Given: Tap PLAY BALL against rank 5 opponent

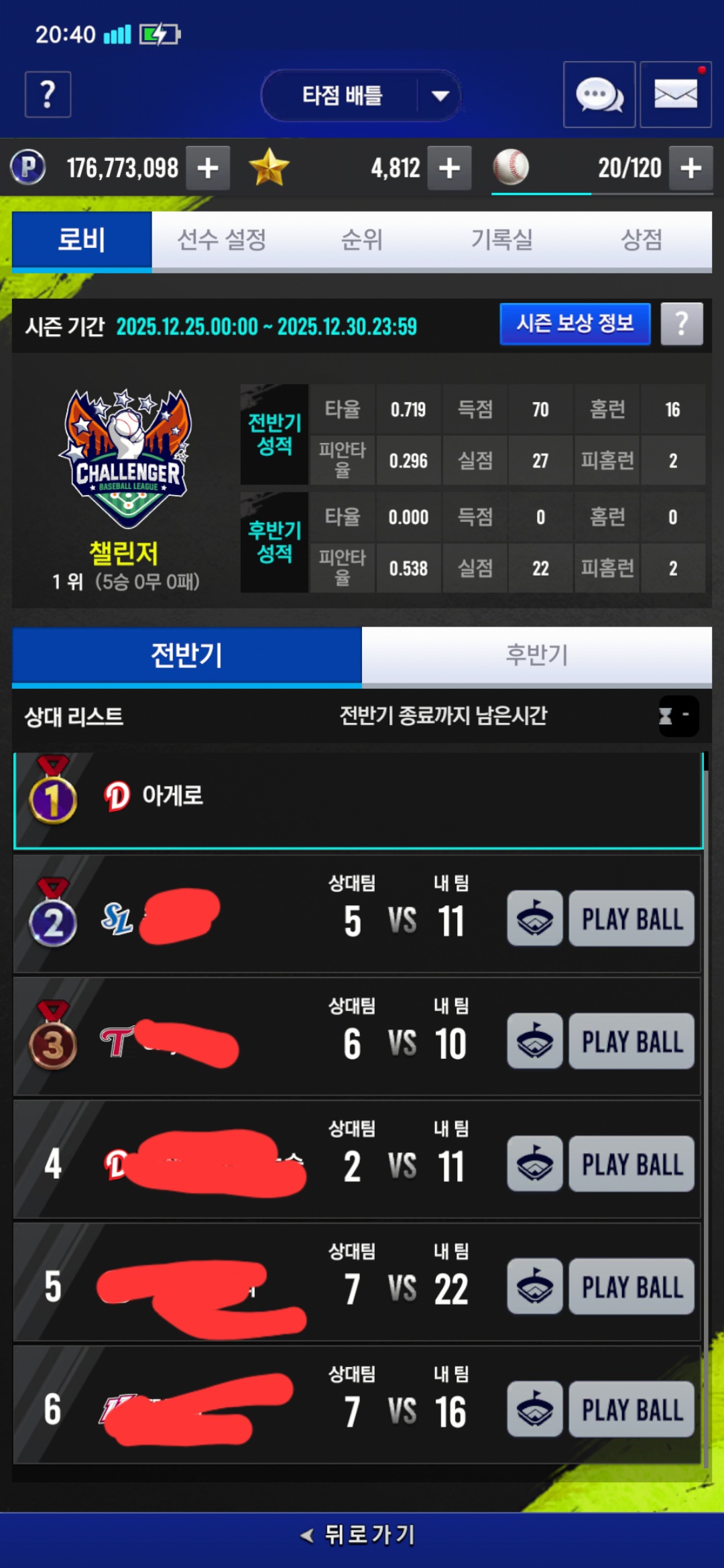Looking at the screenshot, I should click(x=631, y=1287).
